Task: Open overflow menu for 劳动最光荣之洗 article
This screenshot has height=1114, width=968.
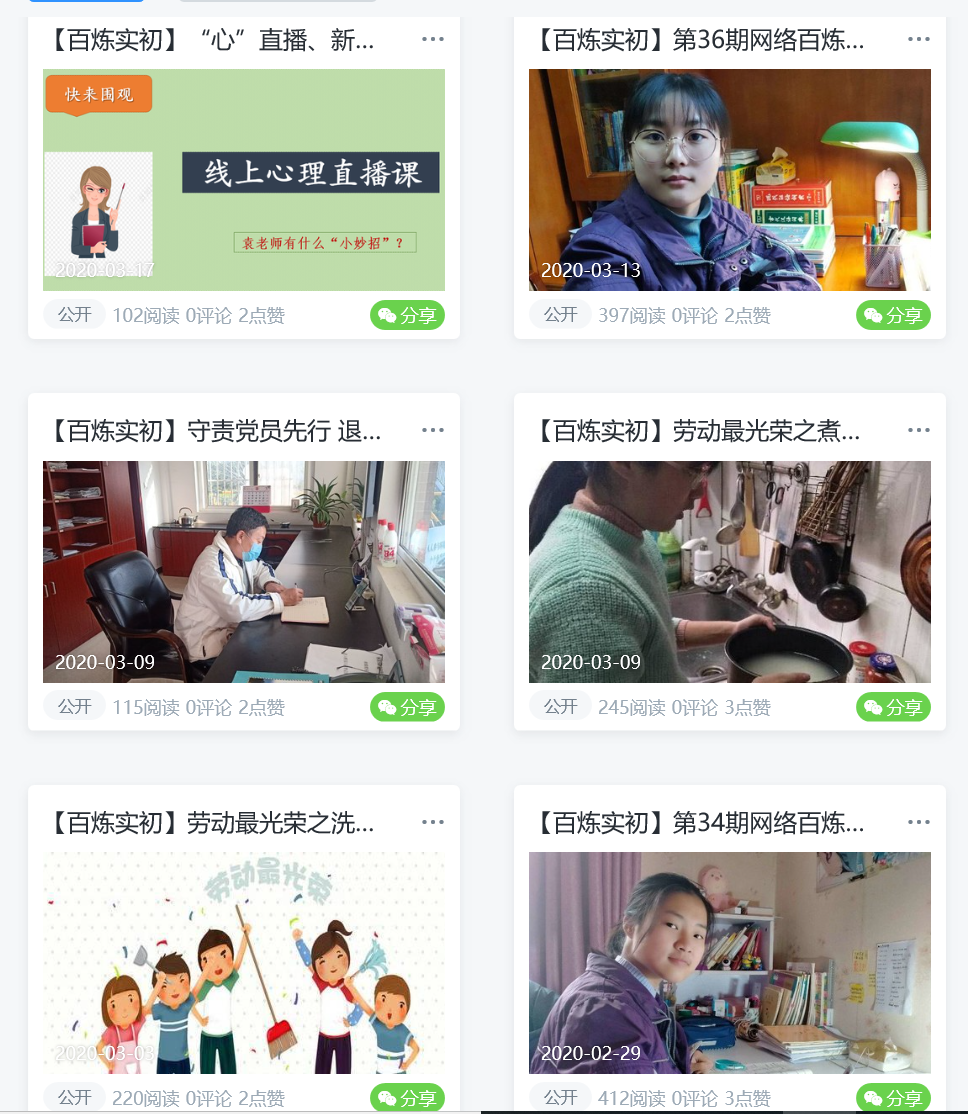Action: 432,822
